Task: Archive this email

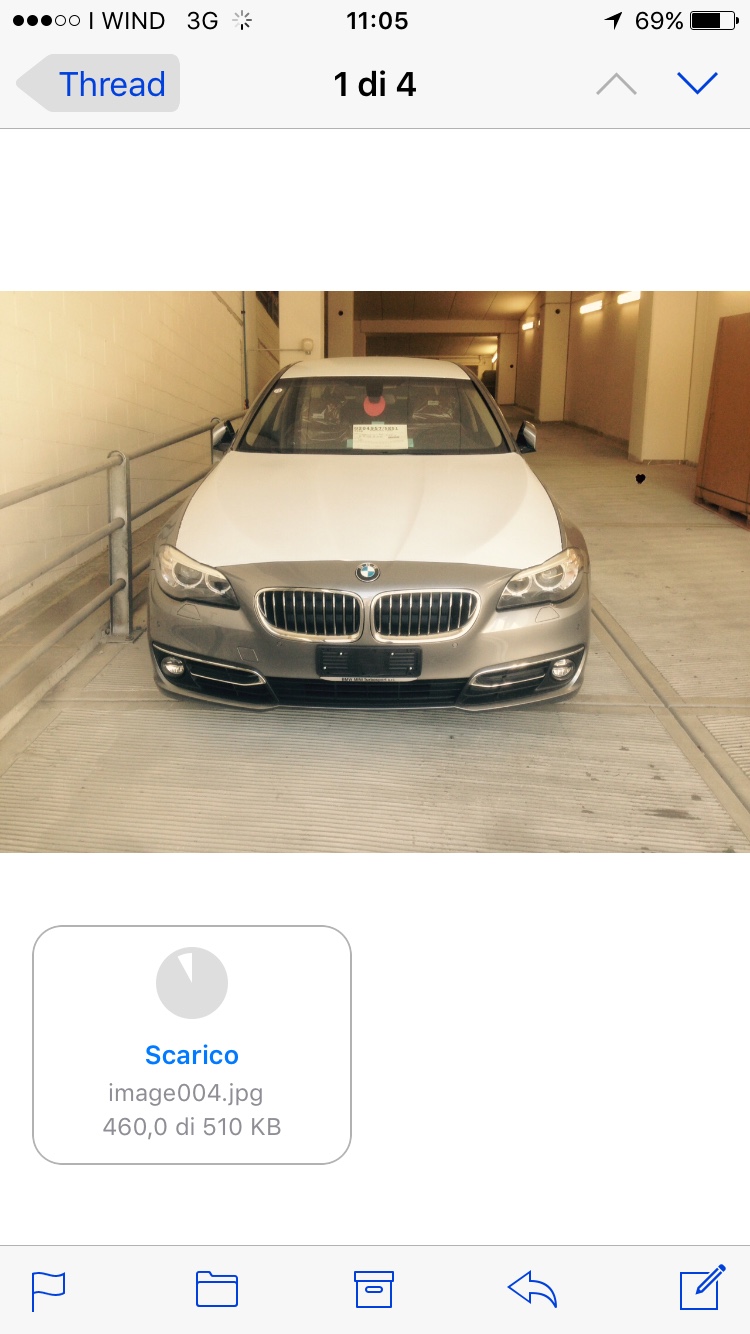Action: [374, 1289]
